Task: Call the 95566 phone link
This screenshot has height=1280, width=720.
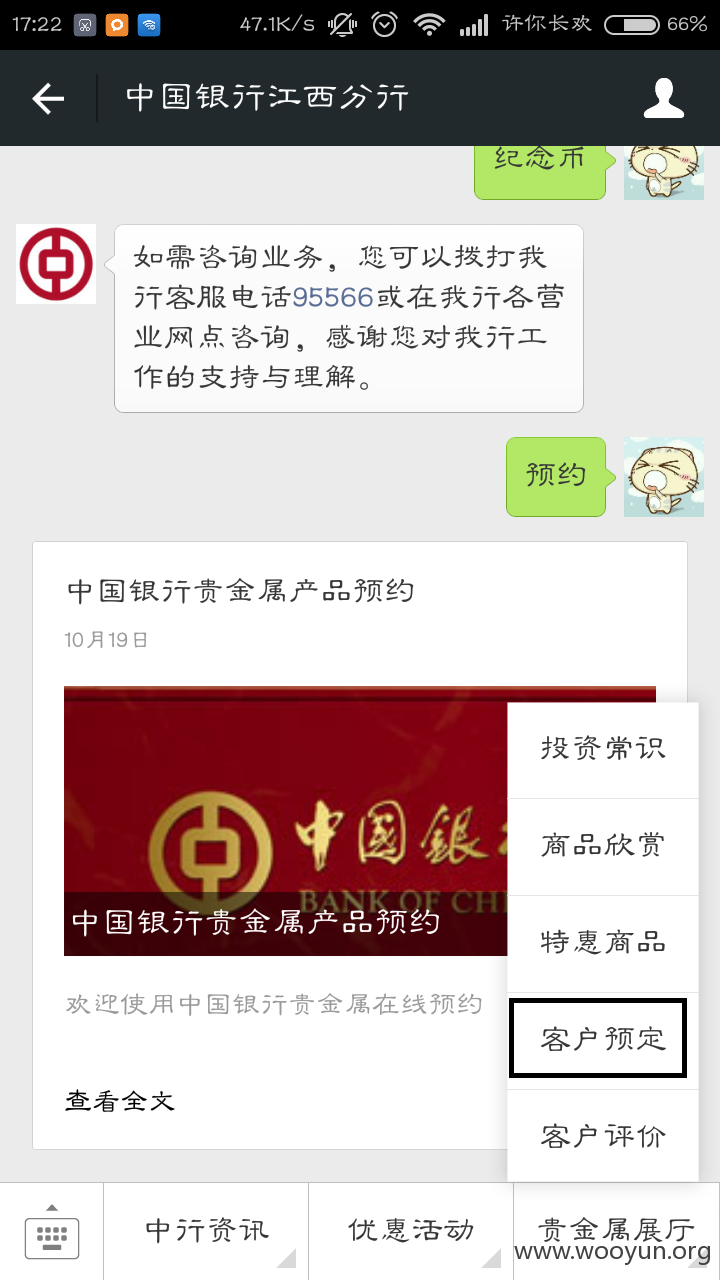Action: click(333, 297)
